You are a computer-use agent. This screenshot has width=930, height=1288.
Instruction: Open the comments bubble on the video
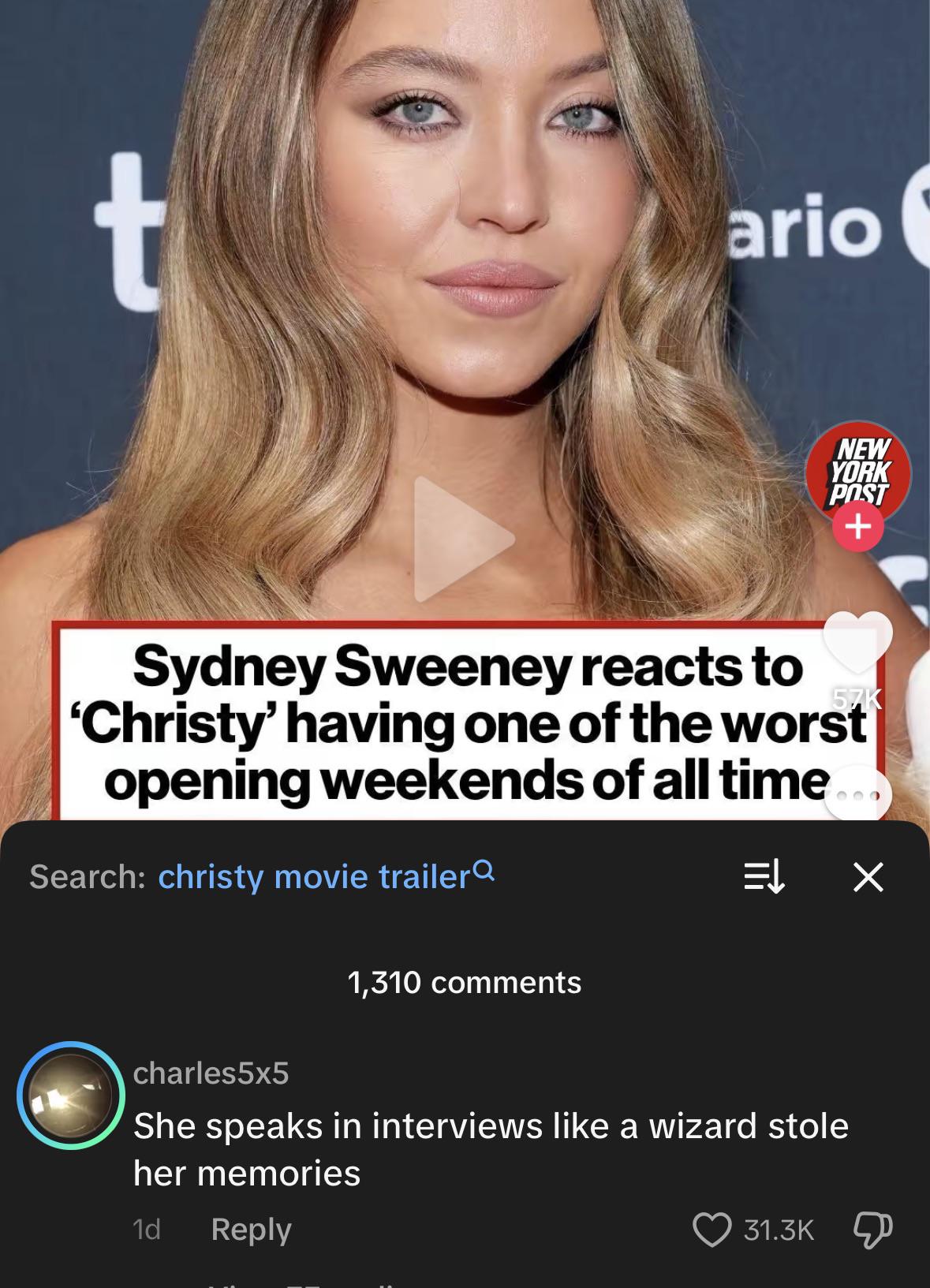click(x=857, y=795)
